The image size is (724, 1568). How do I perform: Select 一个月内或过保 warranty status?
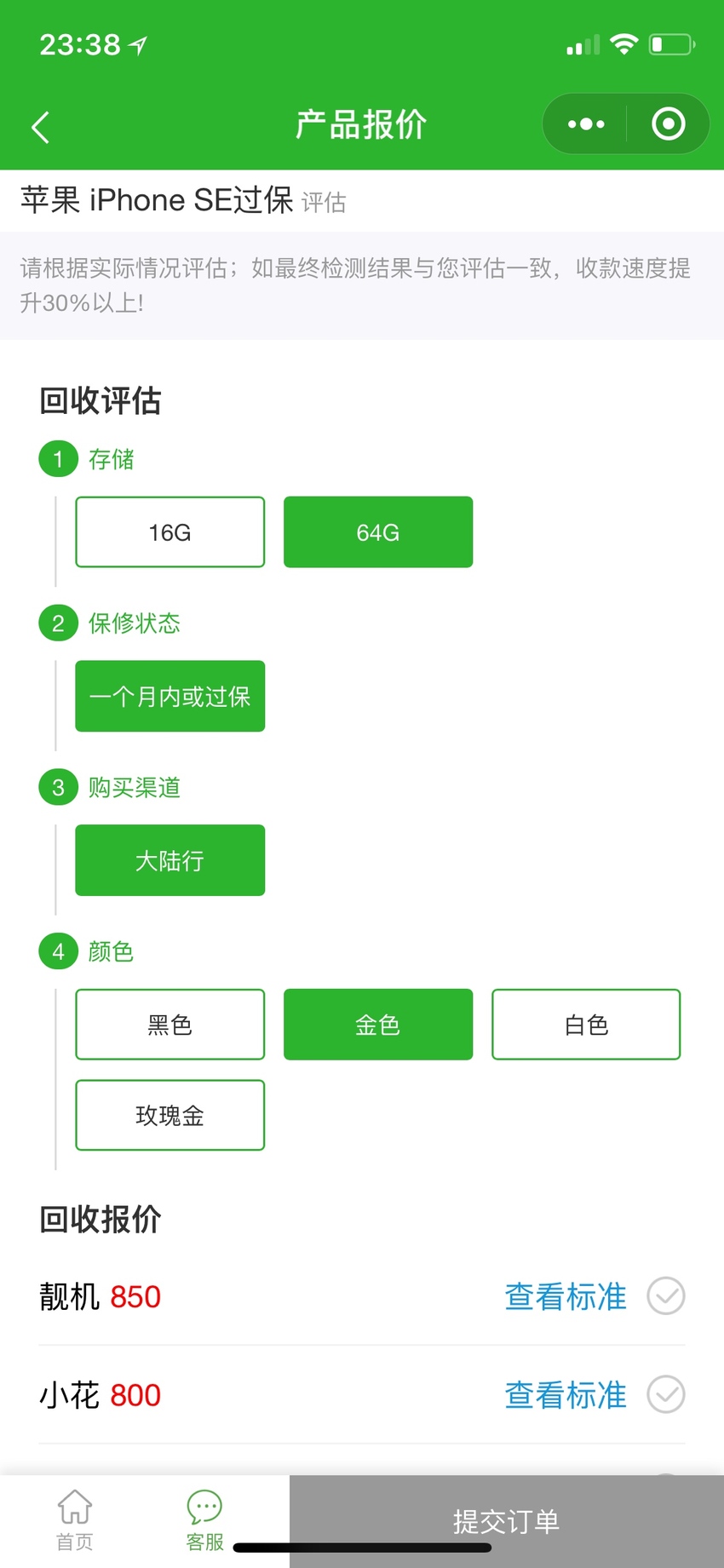tap(170, 697)
